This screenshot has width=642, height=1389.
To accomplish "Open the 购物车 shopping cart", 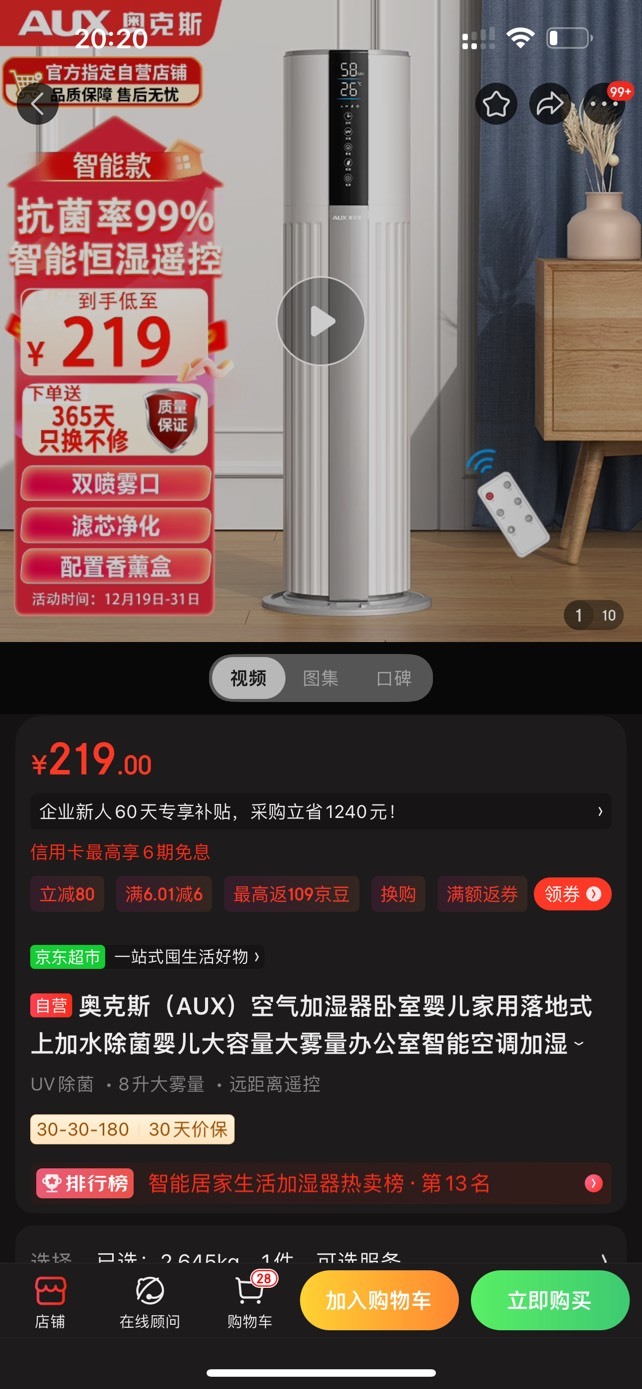I will 250,1303.
